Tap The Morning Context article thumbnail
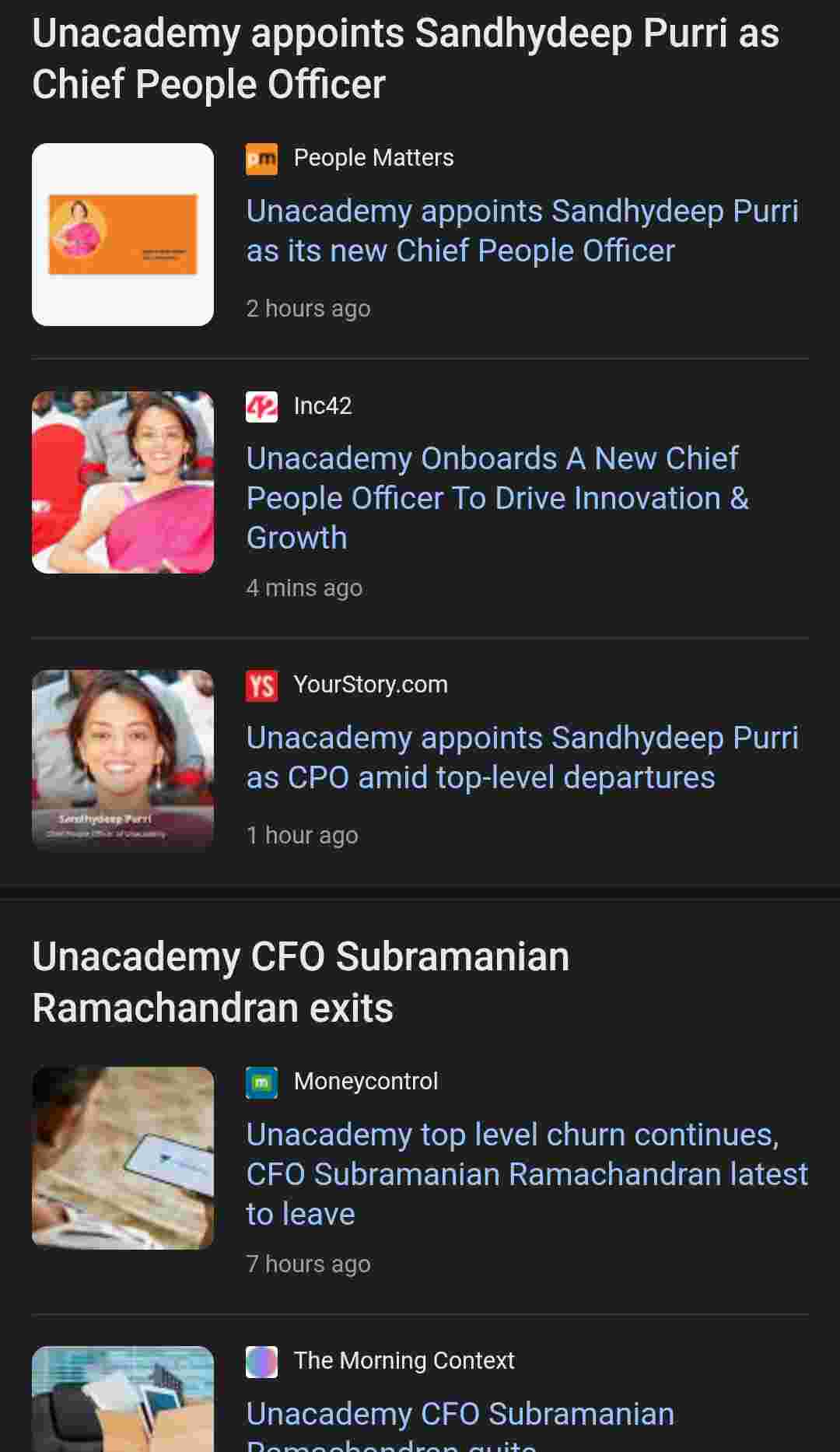840x1452 pixels. pyautogui.click(x=123, y=1400)
